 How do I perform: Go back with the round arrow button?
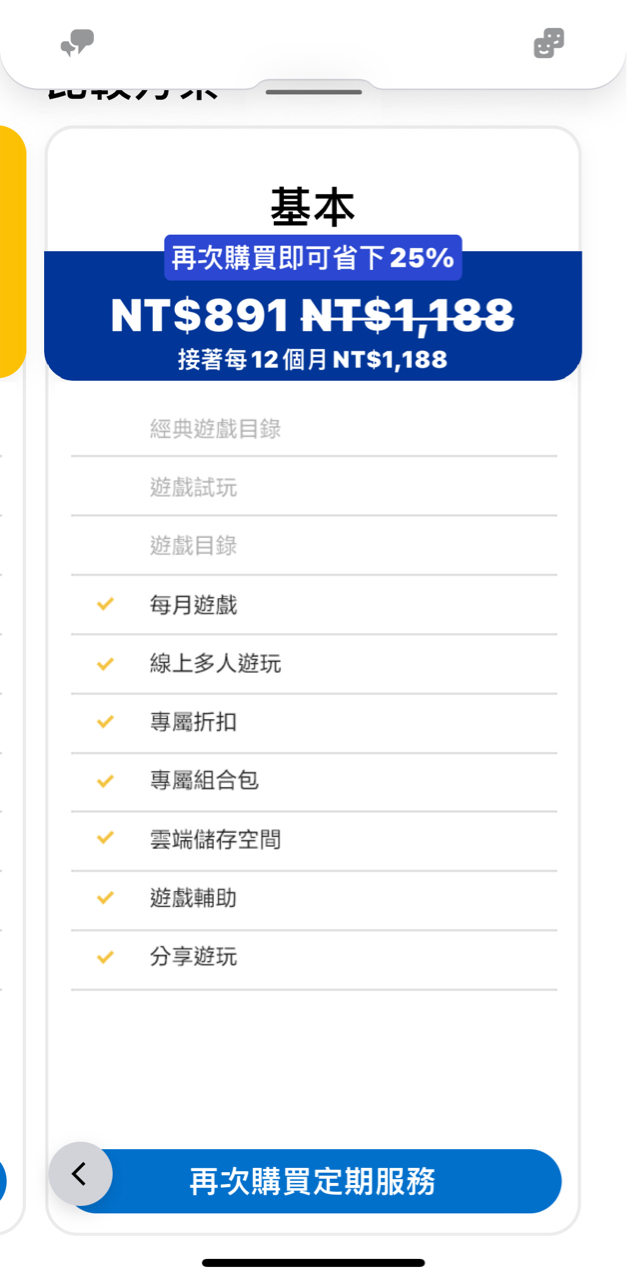[81, 1174]
